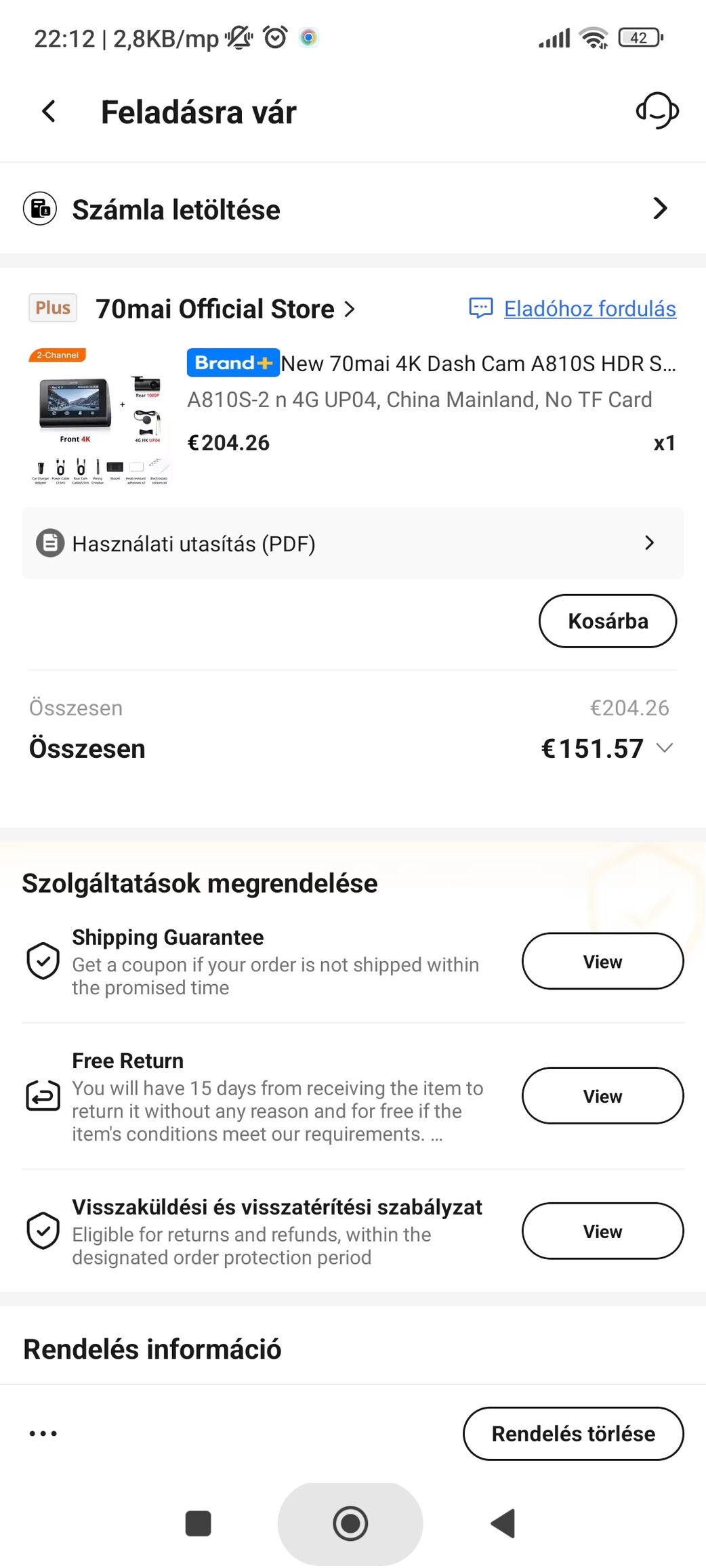This screenshot has width=706, height=1568.
Task: Open Használati utasítás (PDF)
Action: coord(352,543)
